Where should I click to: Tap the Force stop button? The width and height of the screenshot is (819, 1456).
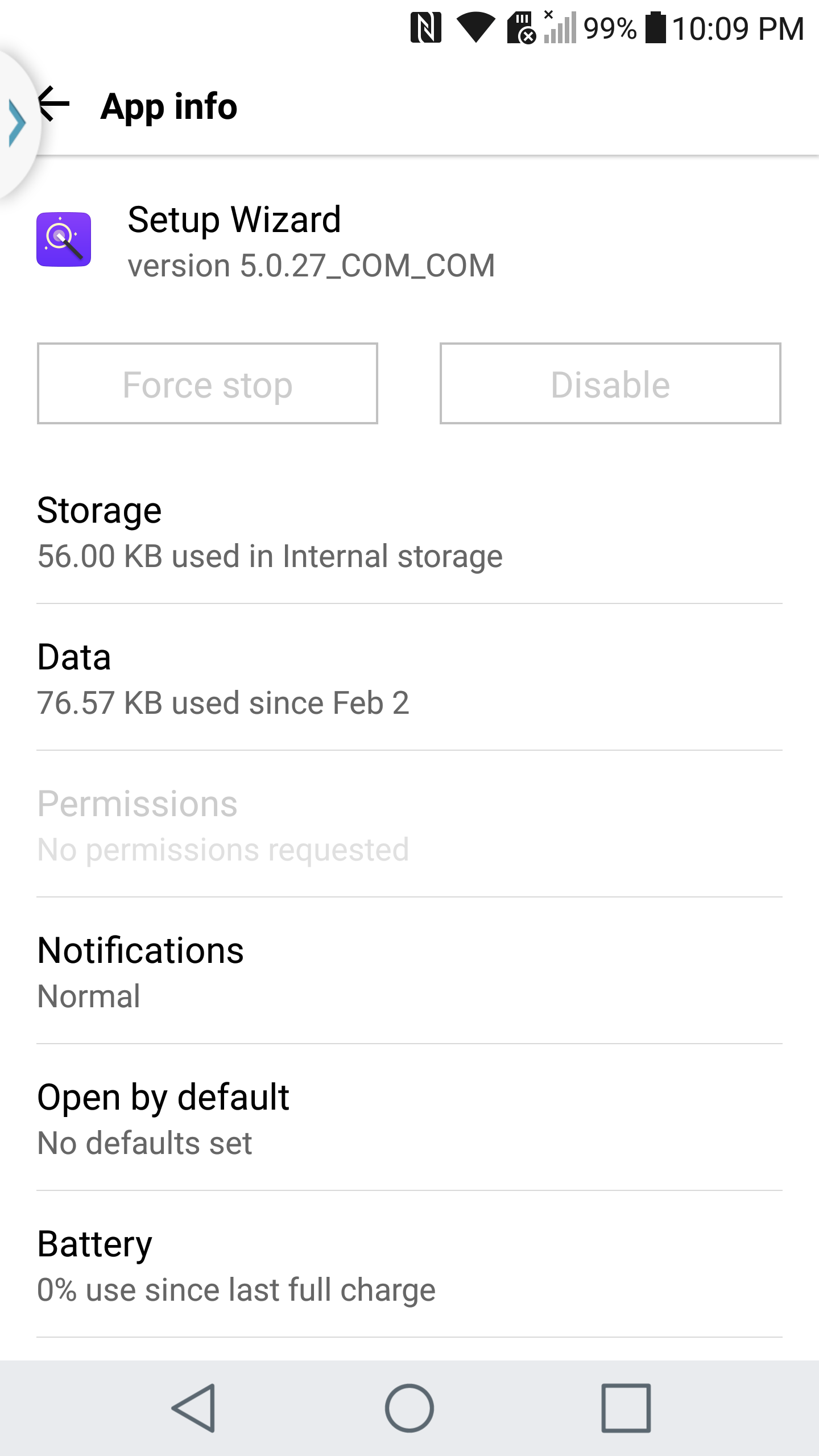[208, 384]
